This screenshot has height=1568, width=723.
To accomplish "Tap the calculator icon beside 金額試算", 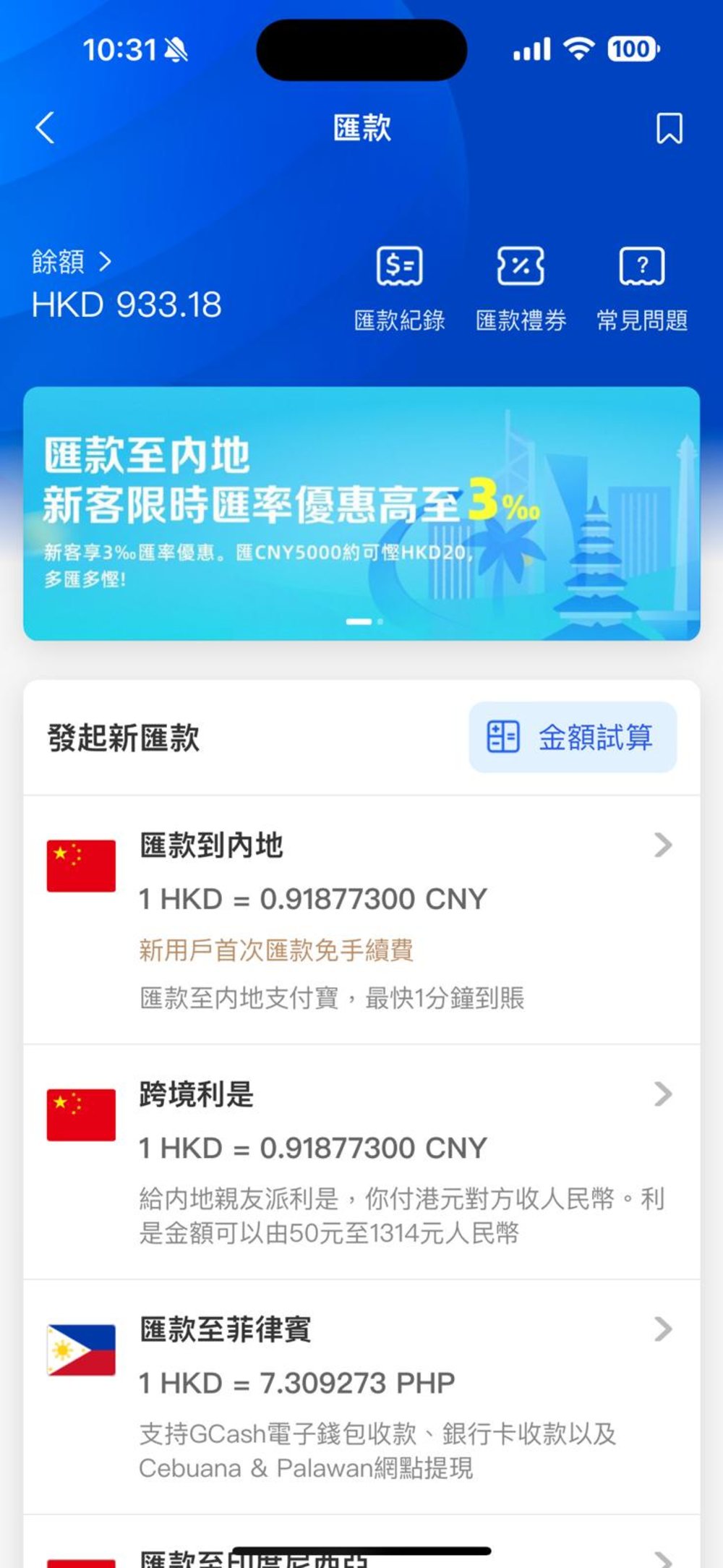I will 502,737.
